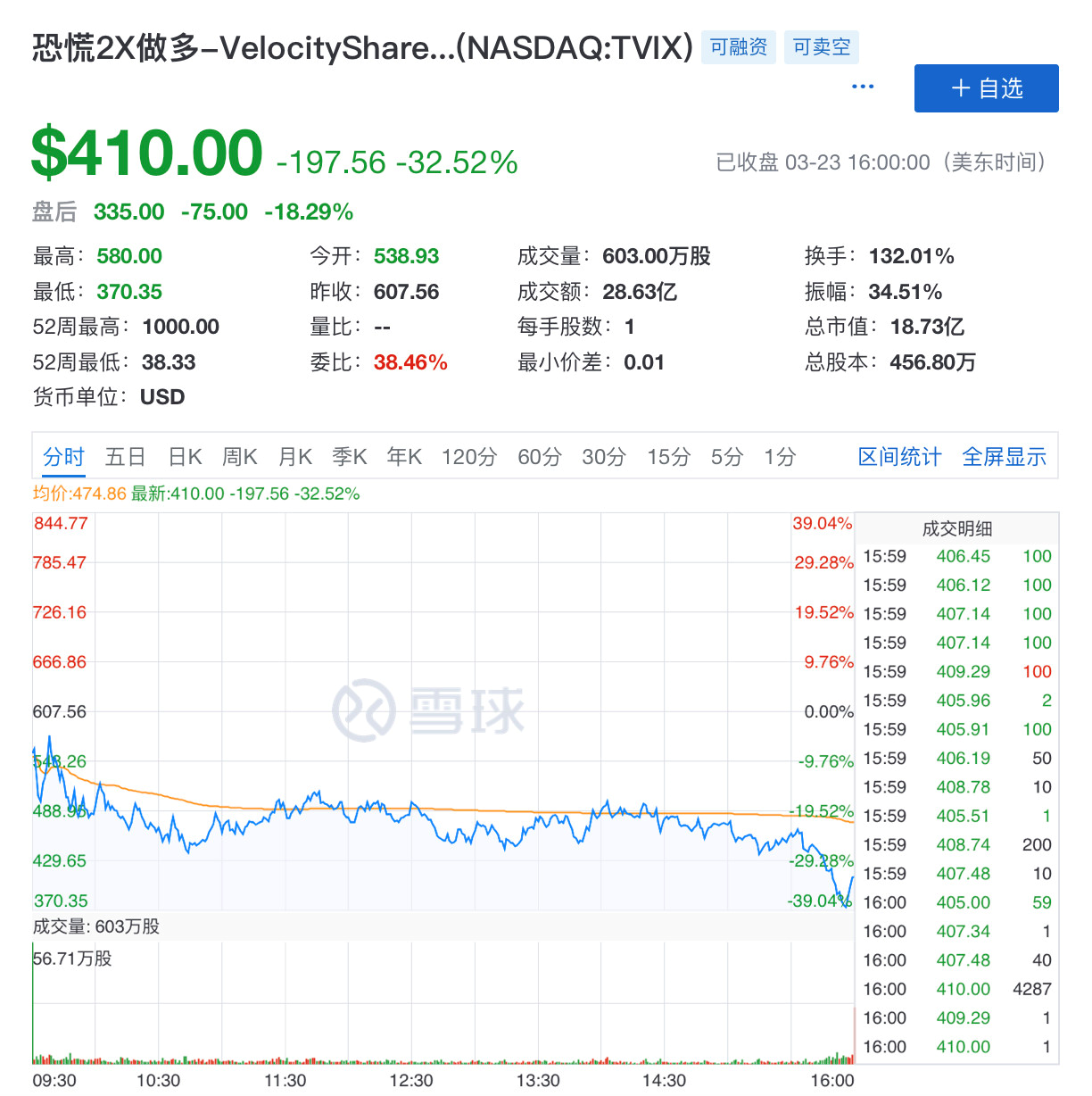Viewport: 1092px width, 1096px height.
Task: Tap the 可融资 tag
Action: pyautogui.click(x=739, y=47)
